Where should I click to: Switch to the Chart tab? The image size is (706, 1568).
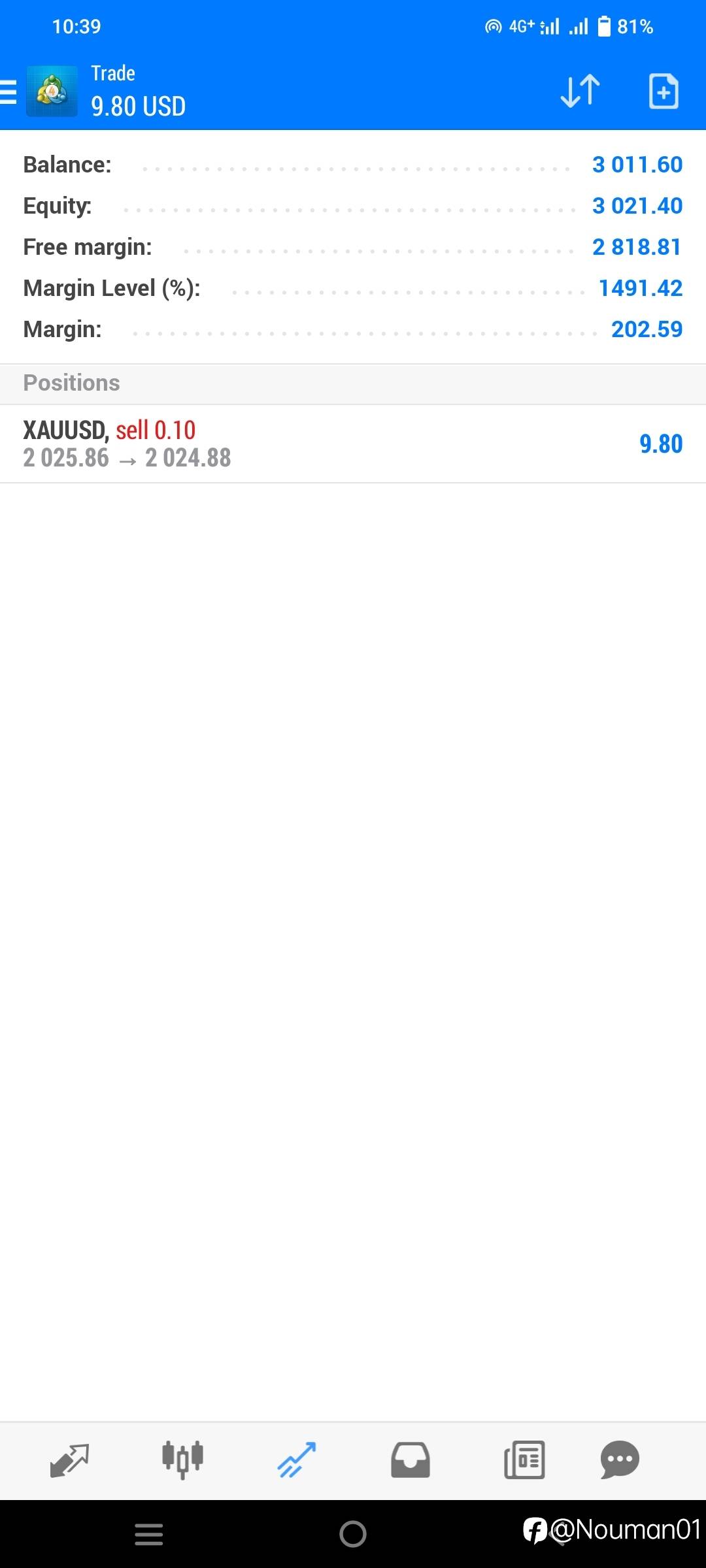pyautogui.click(x=183, y=1460)
